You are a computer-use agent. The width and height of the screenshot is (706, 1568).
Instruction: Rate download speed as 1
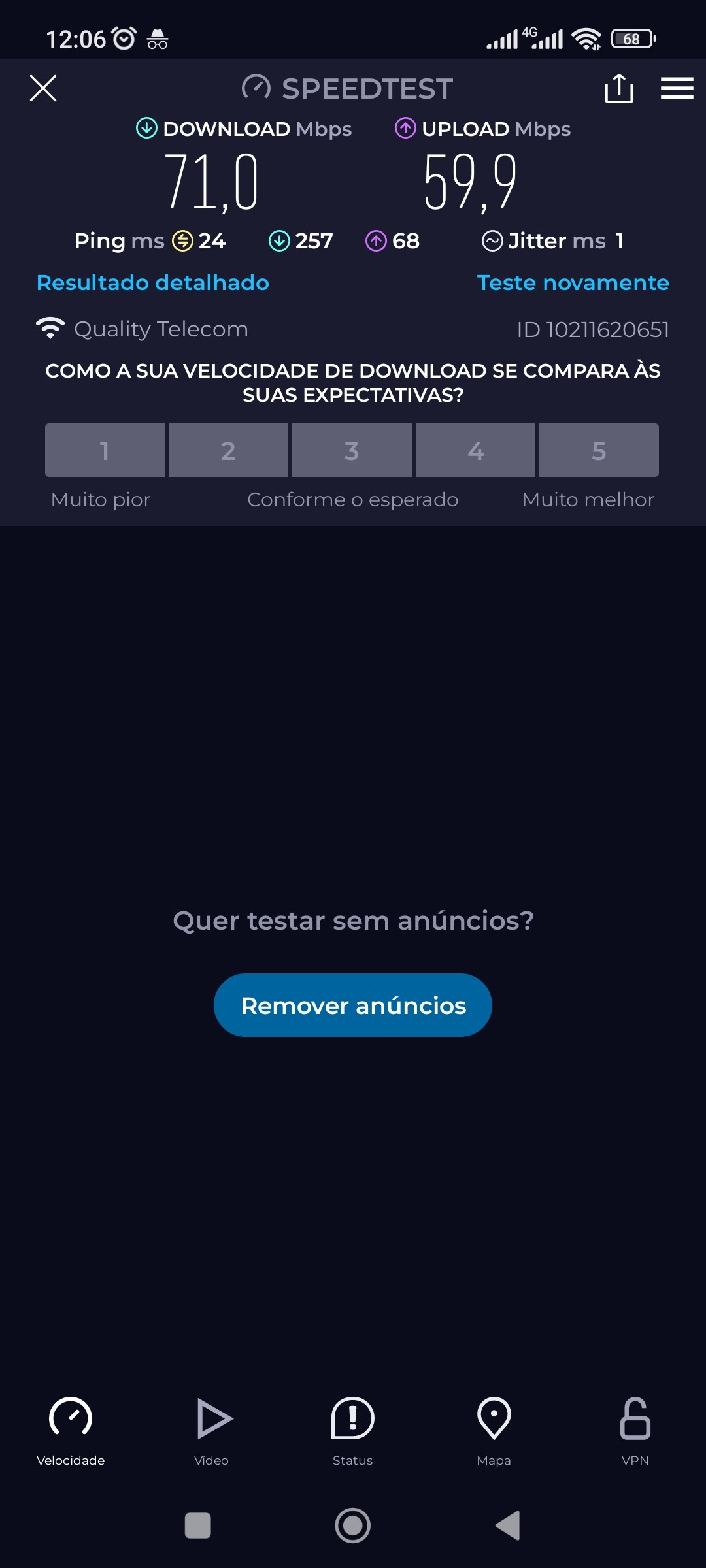105,450
